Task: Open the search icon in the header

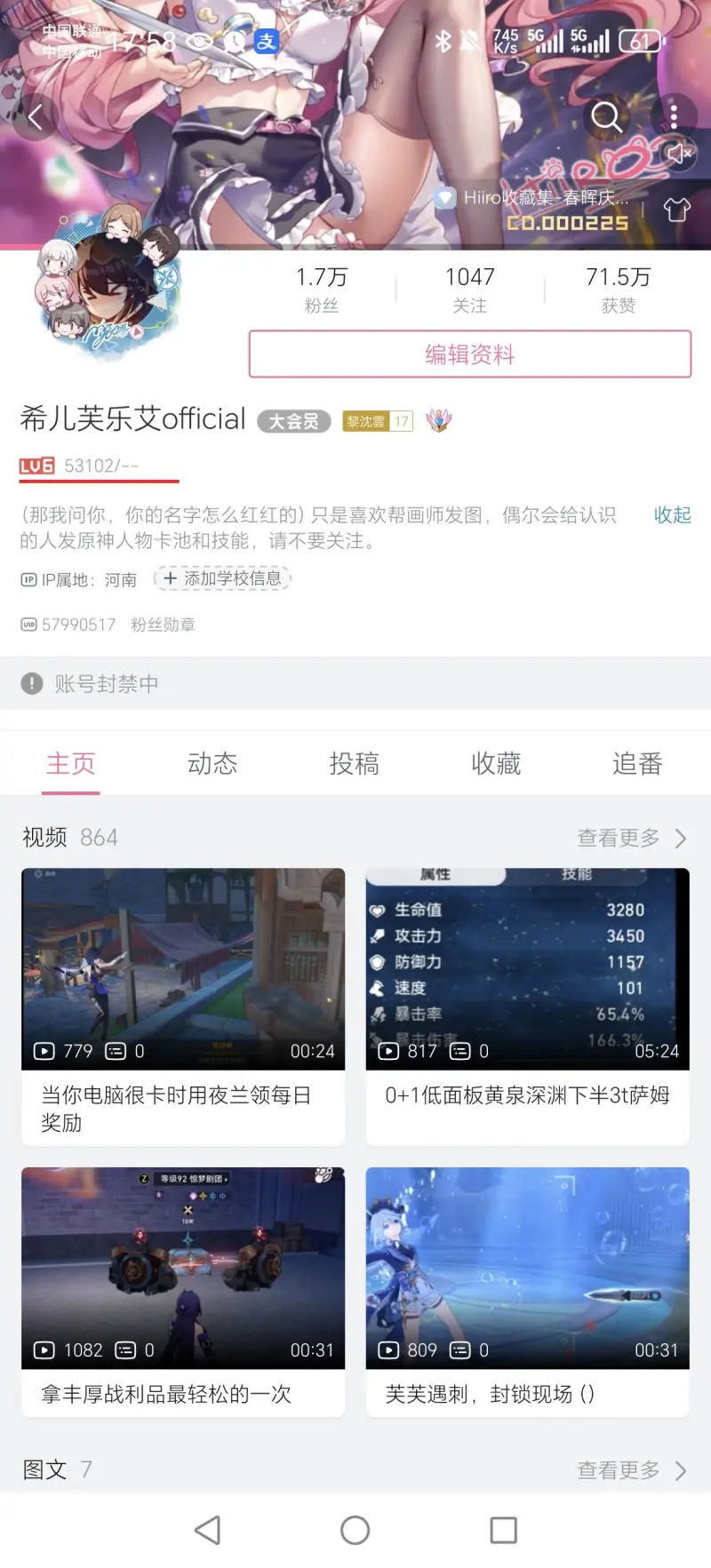Action: click(606, 116)
